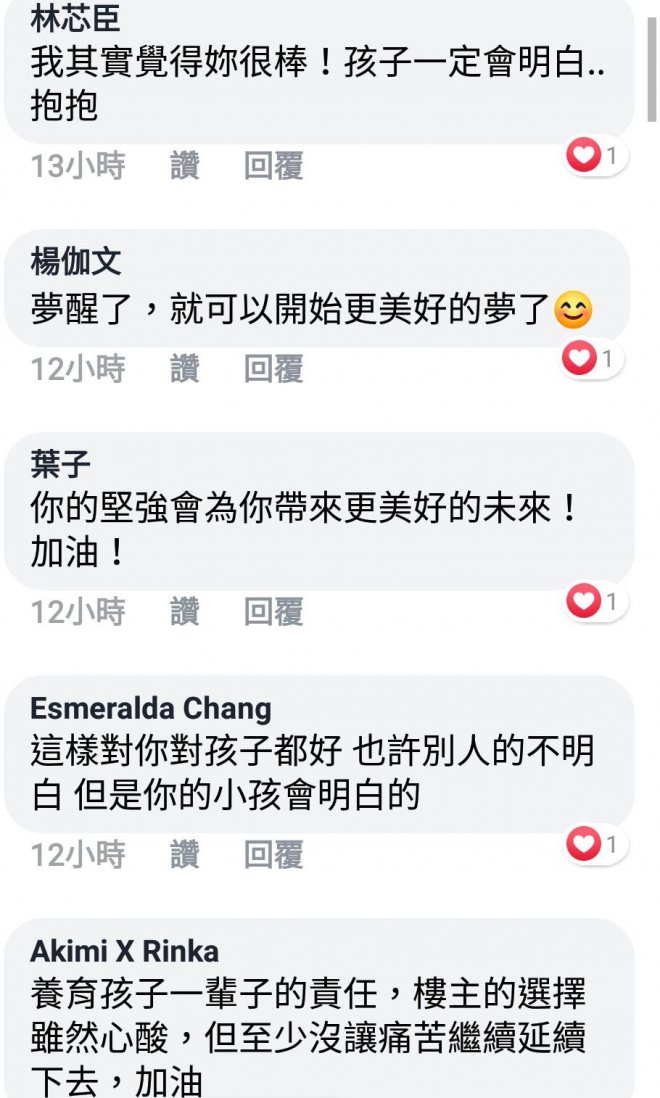Reply to 楊伽文's comment
Viewport: 660px width, 1098px height.
pyautogui.click(x=273, y=369)
